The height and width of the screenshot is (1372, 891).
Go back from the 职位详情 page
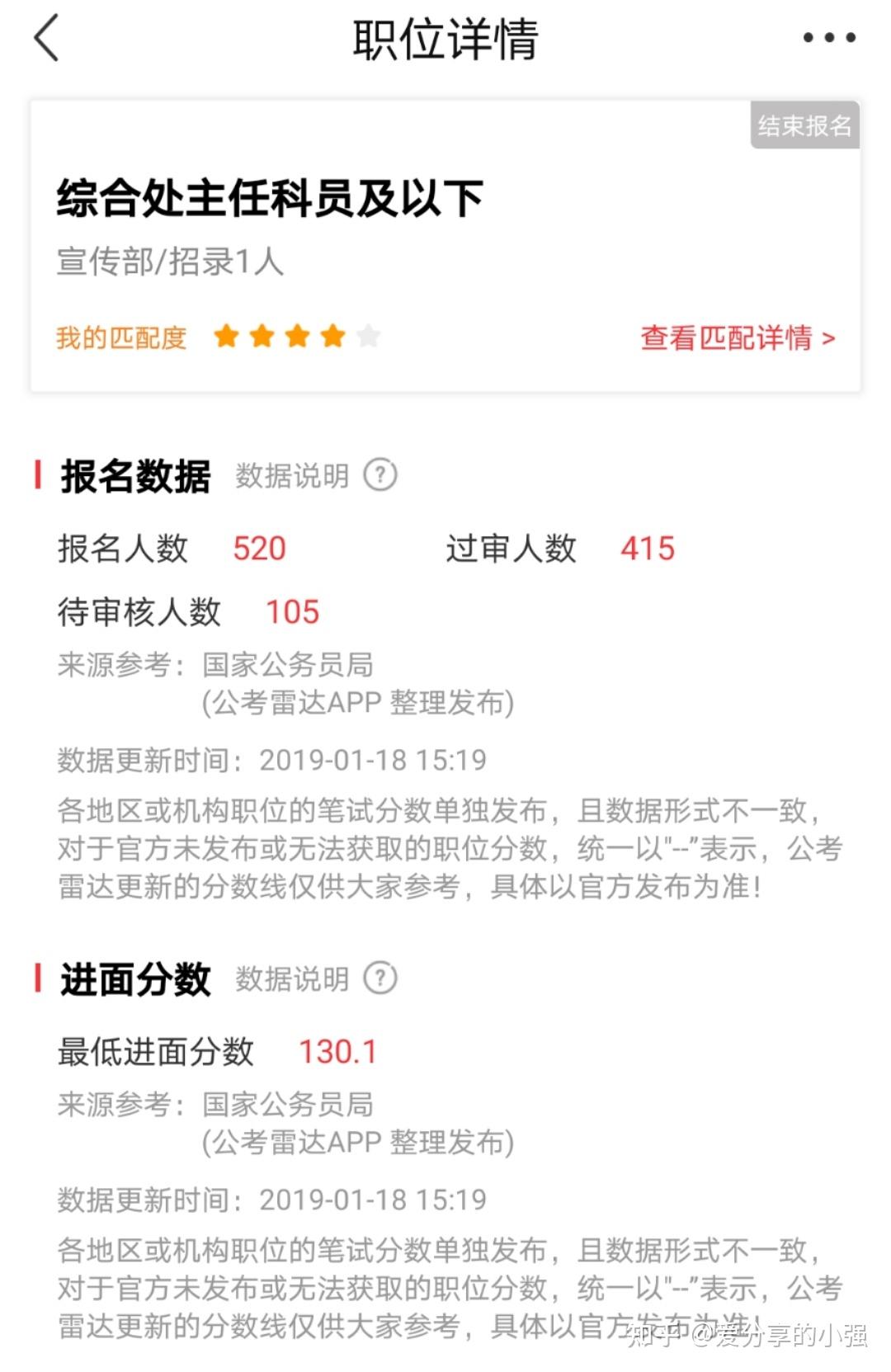tap(47, 39)
